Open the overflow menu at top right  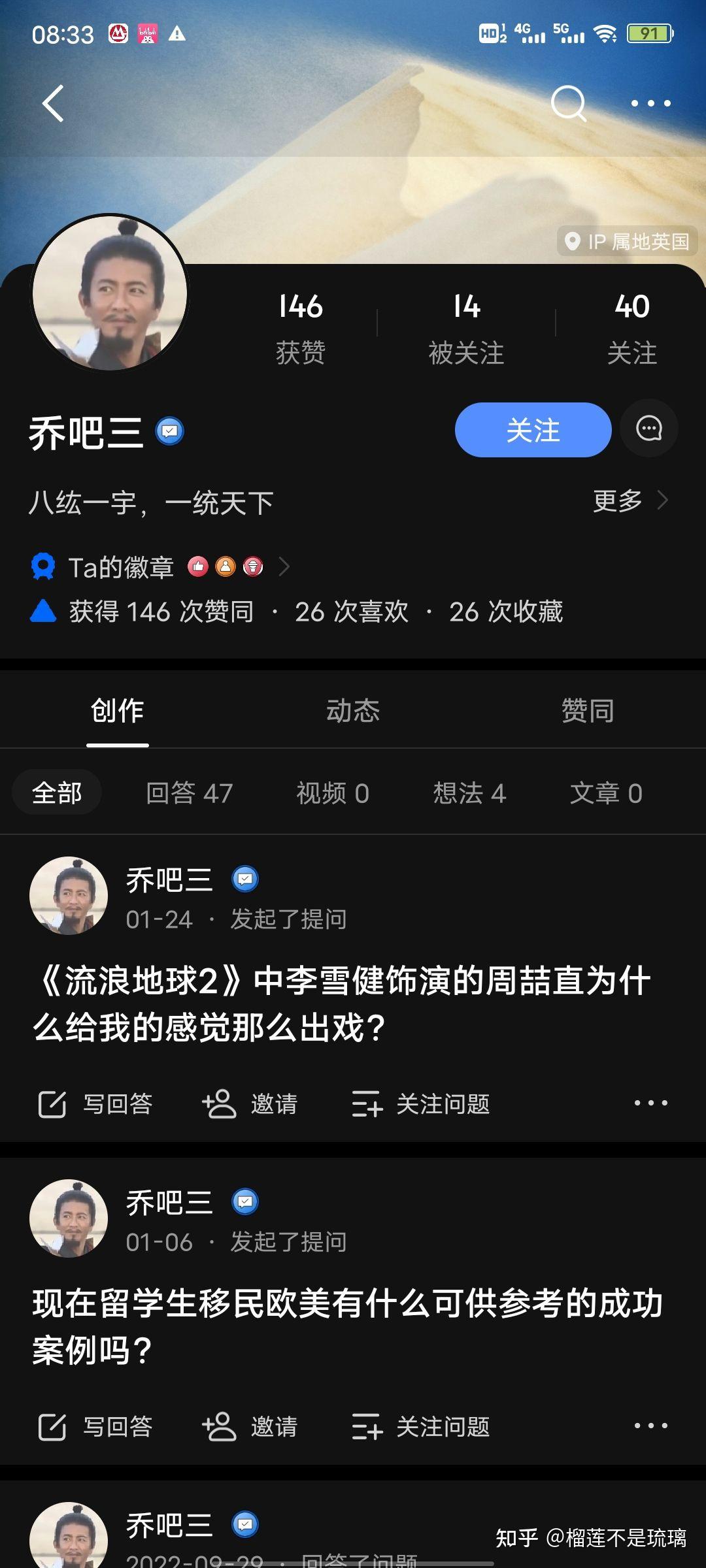650,103
